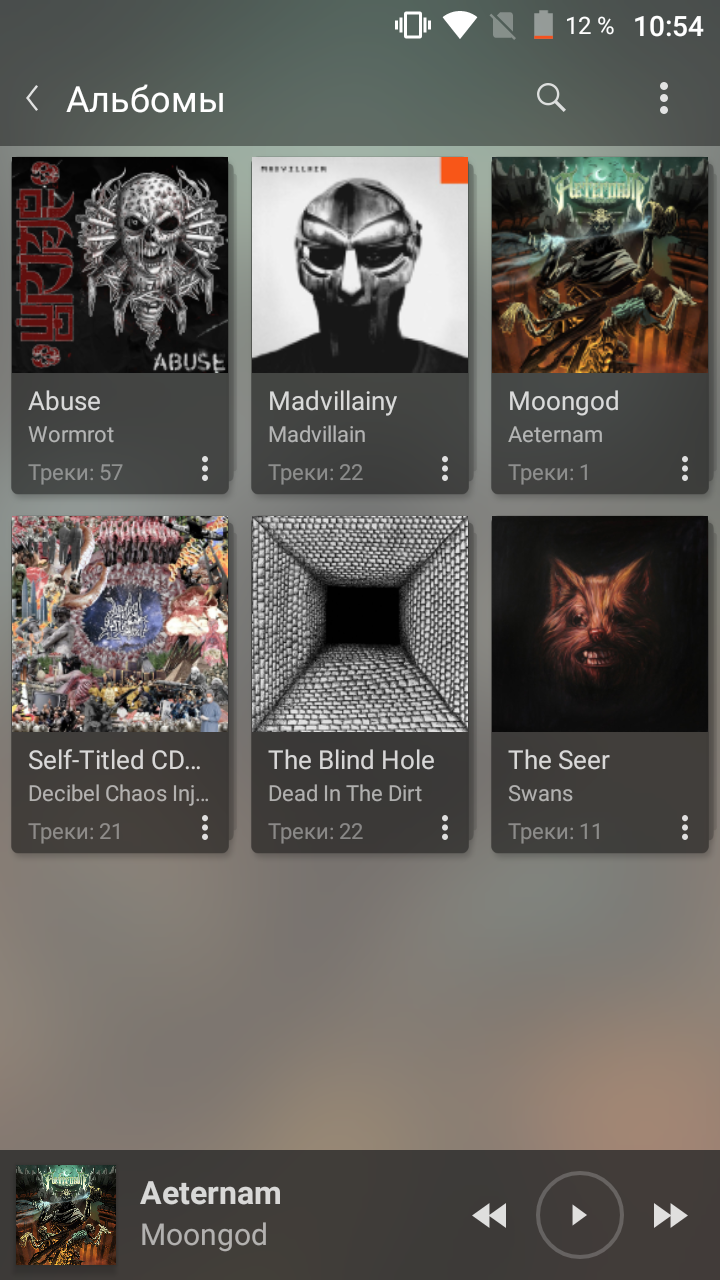Screen dimensions: 720x1280
Task: Open The Blind Hole album
Action: [x=360, y=684]
